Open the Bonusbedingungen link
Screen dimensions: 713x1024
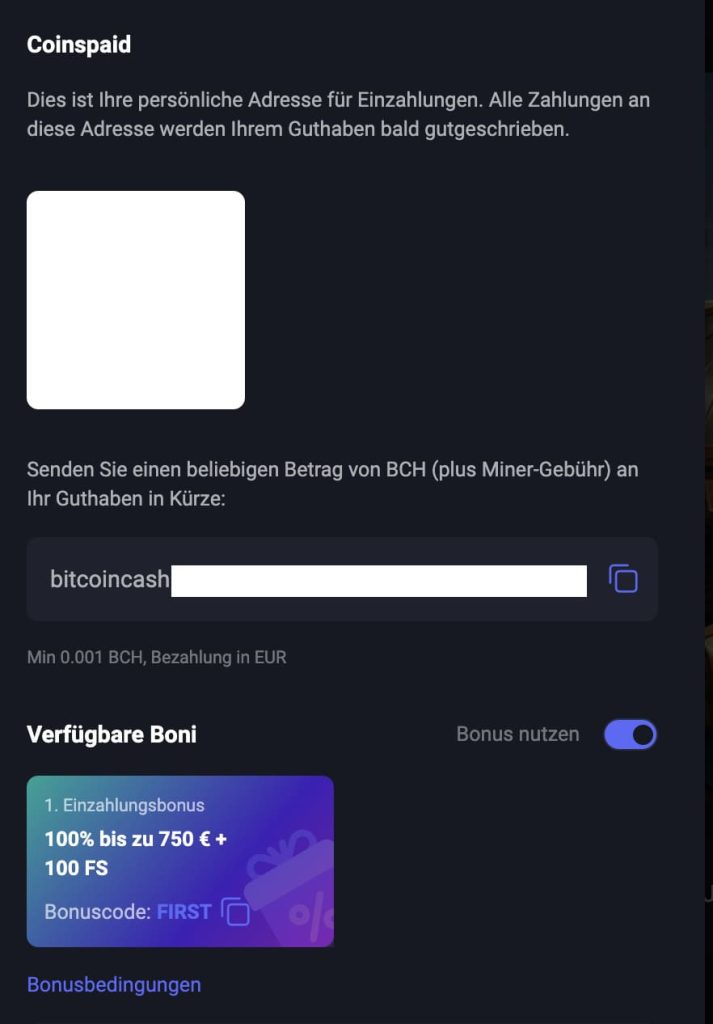114,985
